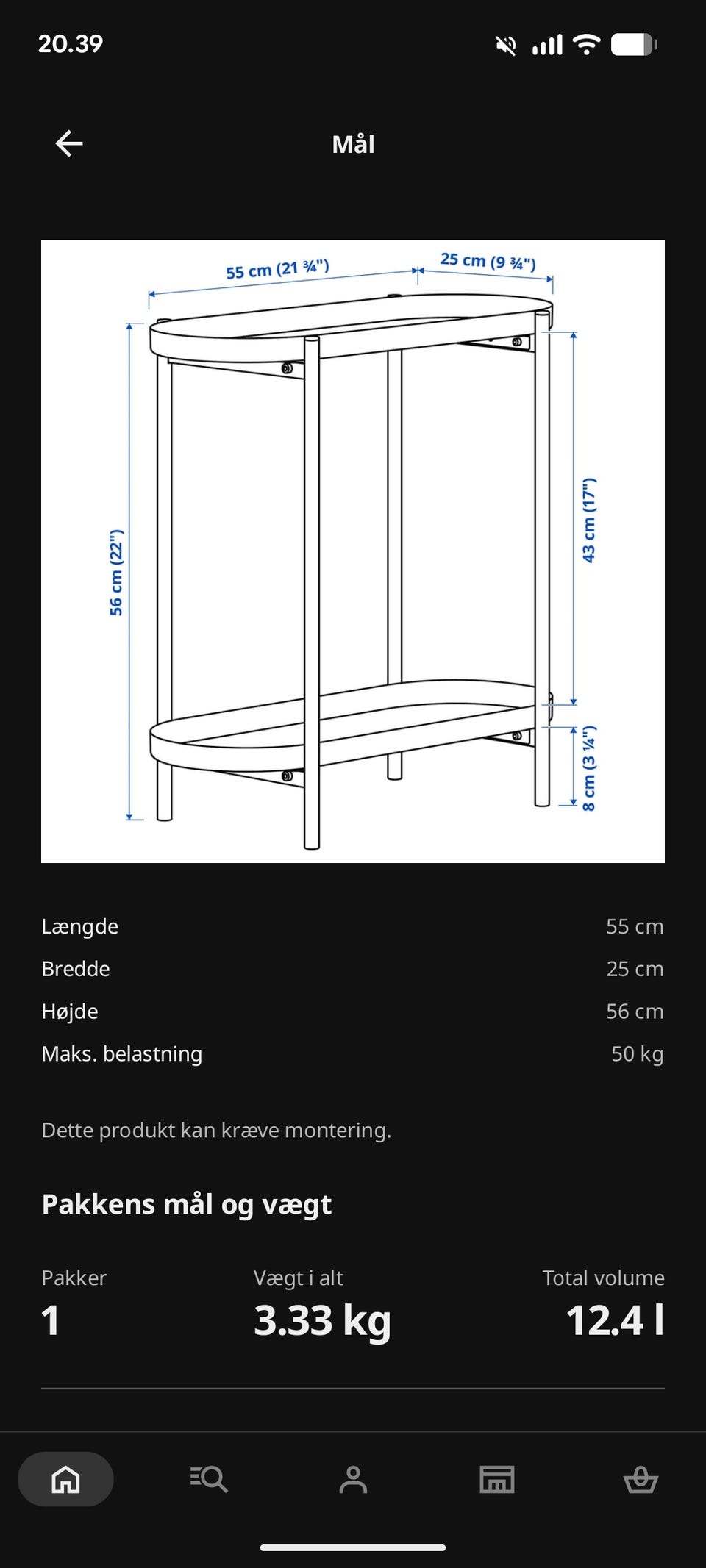Tap the product measurement drawing
This screenshot has width=706, height=1568.
(353, 551)
